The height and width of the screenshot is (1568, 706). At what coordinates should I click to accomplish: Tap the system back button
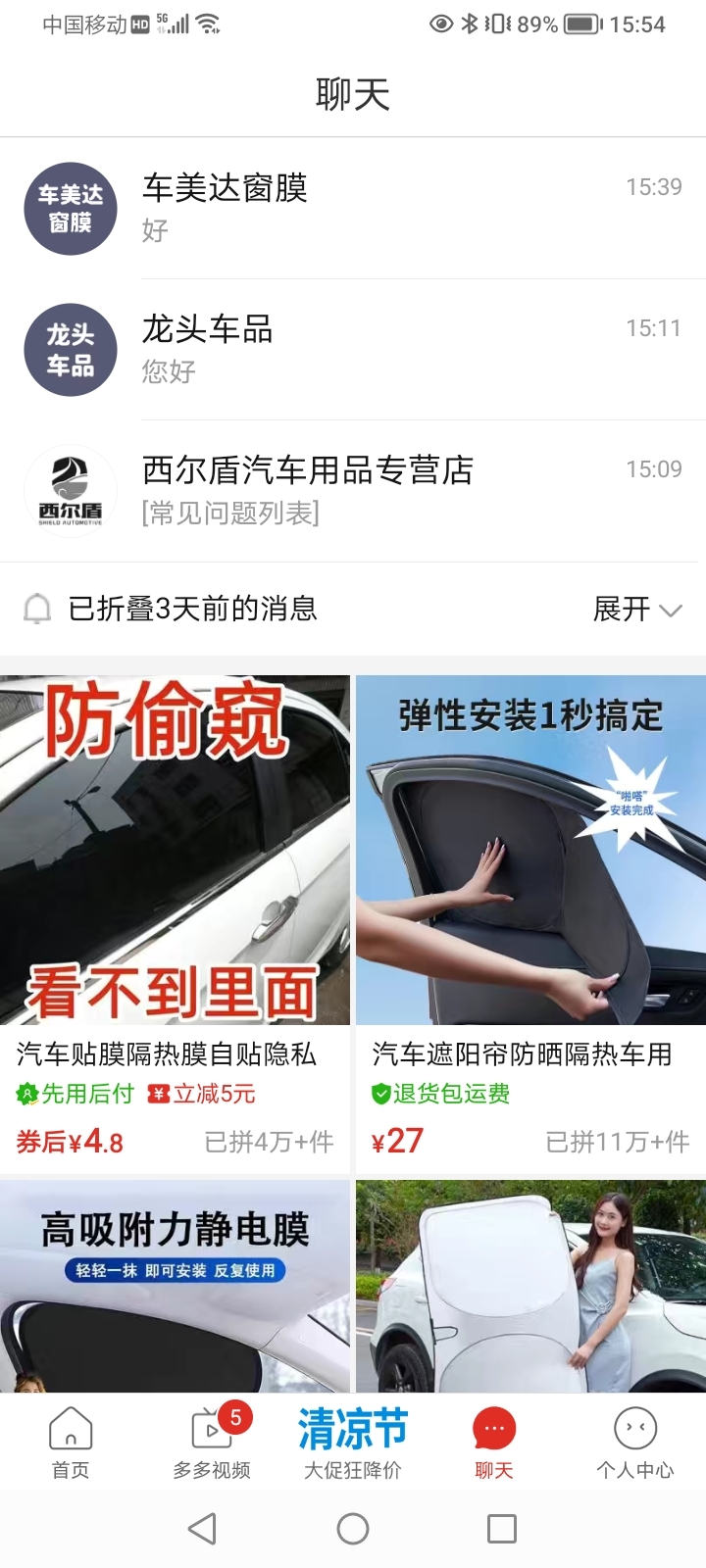(203, 1529)
